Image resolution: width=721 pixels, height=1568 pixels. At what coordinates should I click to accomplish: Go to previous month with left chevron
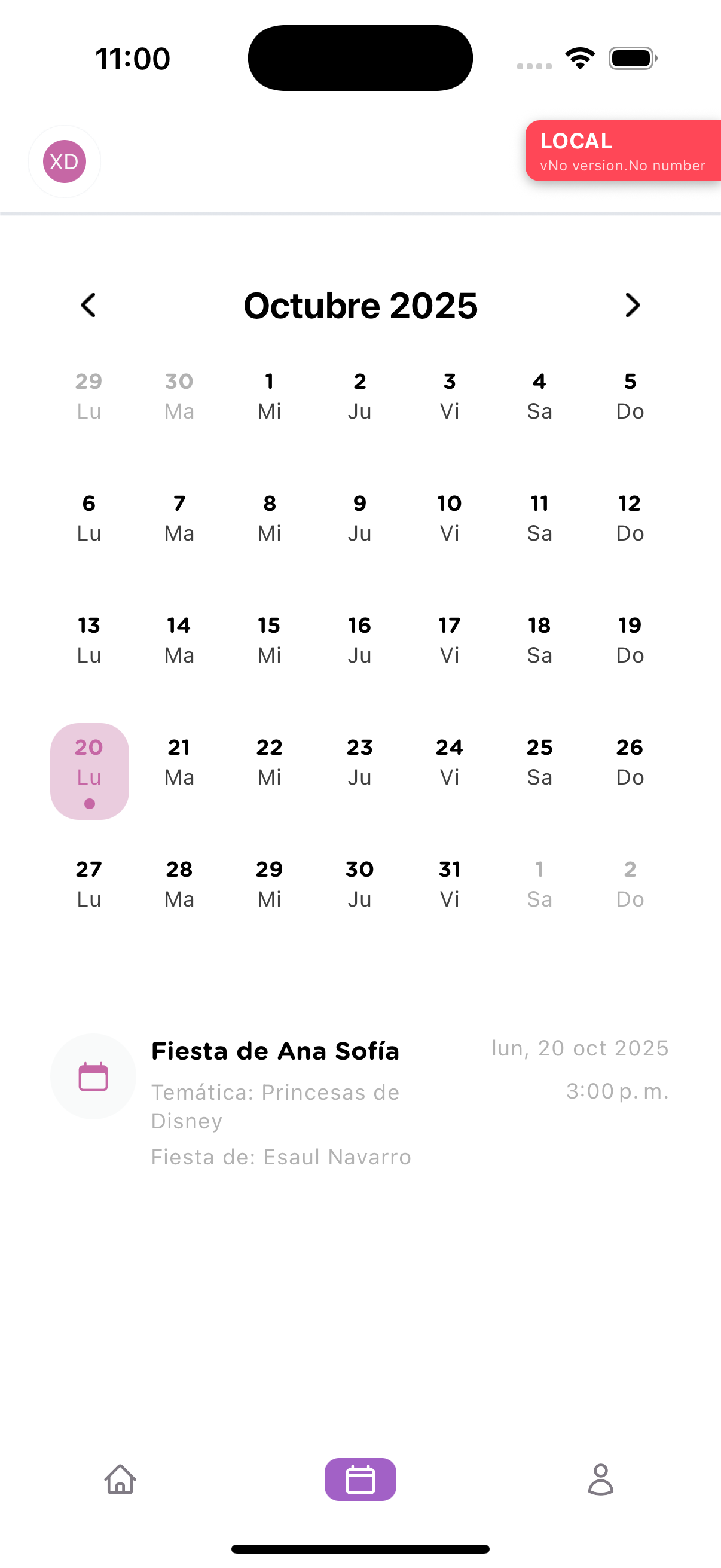89,306
